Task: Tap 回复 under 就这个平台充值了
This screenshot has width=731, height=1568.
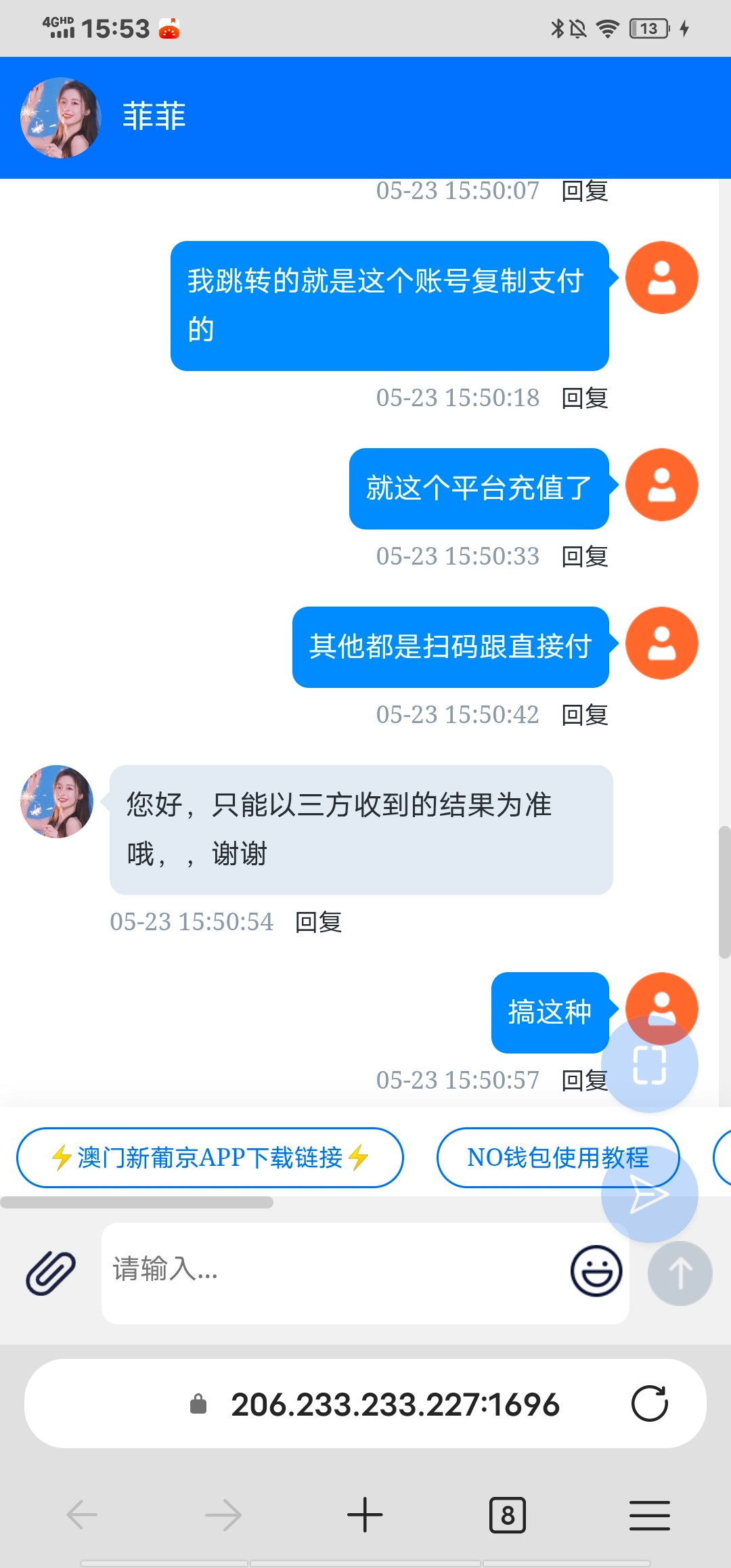Action: pyautogui.click(x=584, y=557)
